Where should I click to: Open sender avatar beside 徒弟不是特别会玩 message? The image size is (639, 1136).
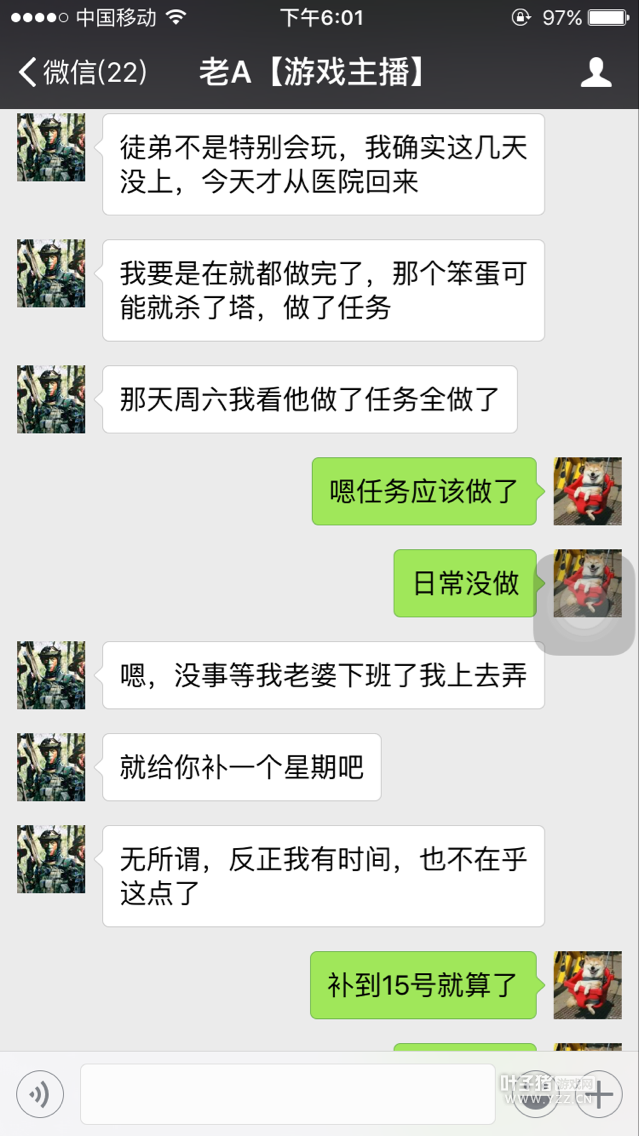click(51, 148)
